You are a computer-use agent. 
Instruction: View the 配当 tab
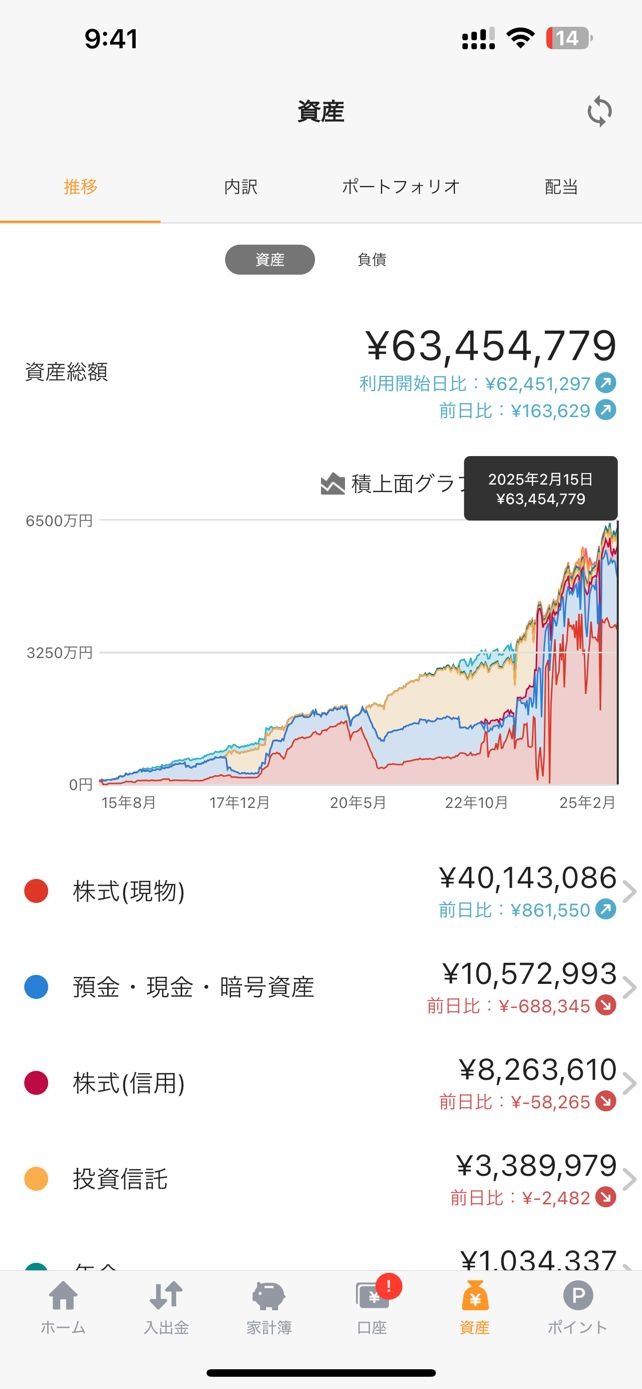point(561,187)
